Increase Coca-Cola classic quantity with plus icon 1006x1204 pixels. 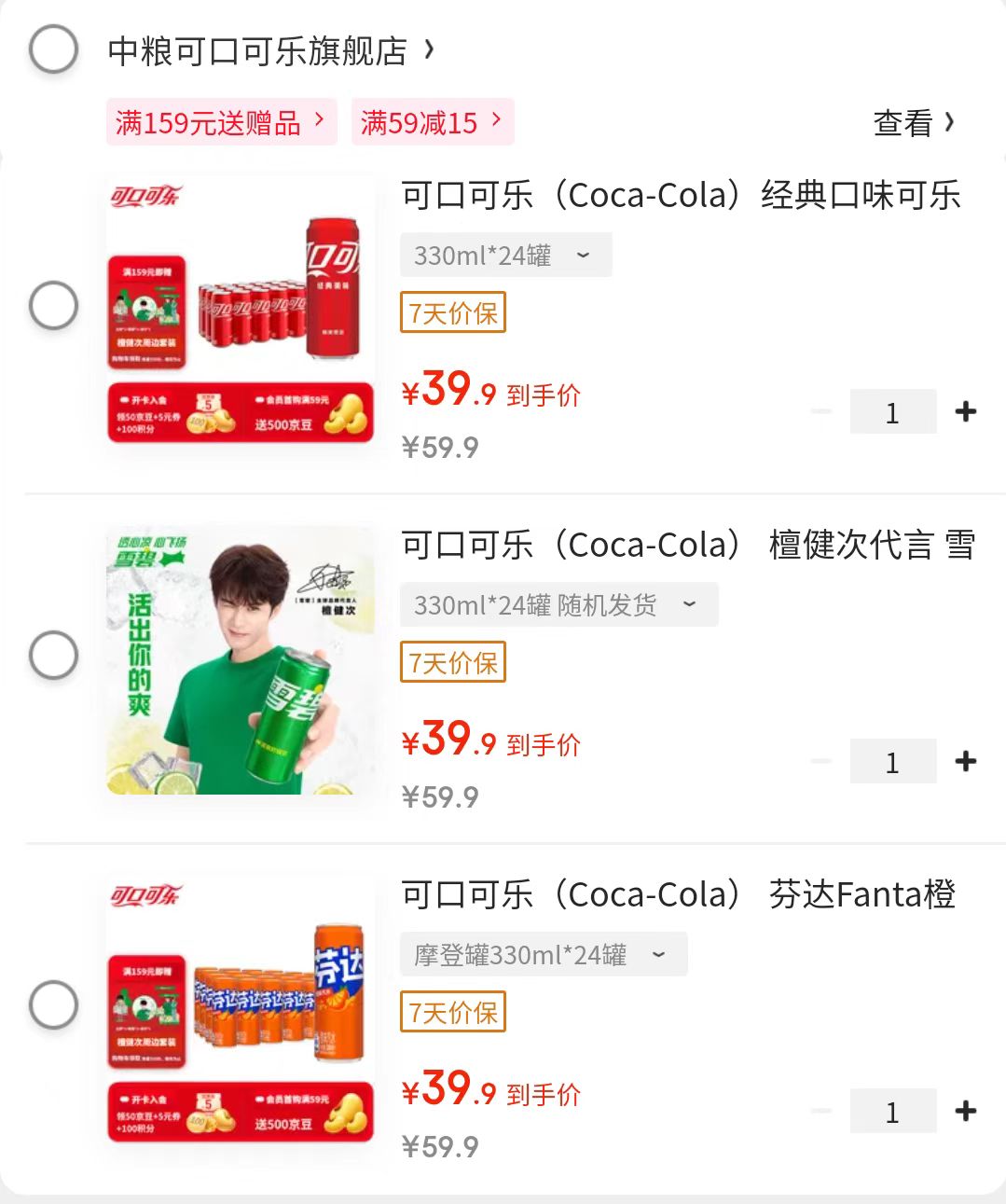[x=965, y=411]
